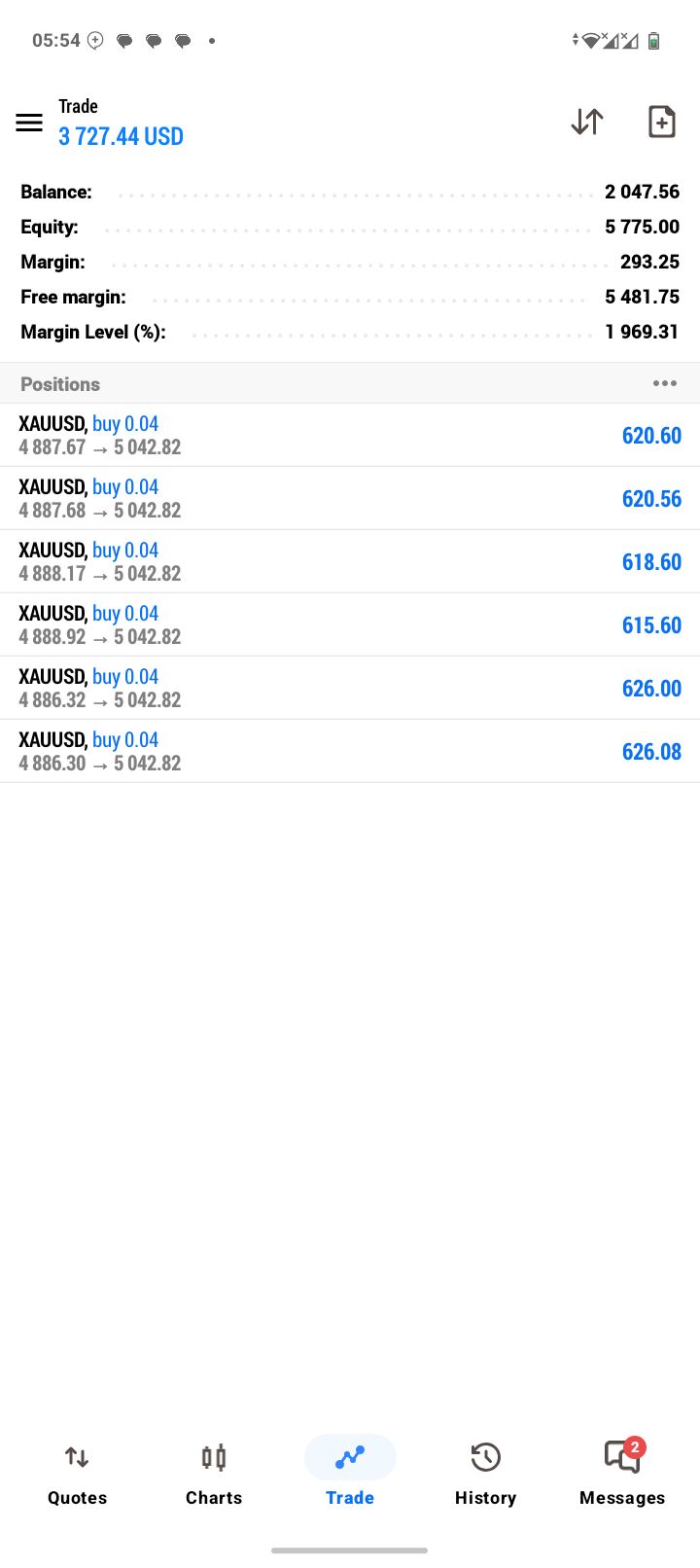The width and height of the screenshot is (700, 1568).
Task: Open the hamburger drawer menu
Action: pos(29,123)
